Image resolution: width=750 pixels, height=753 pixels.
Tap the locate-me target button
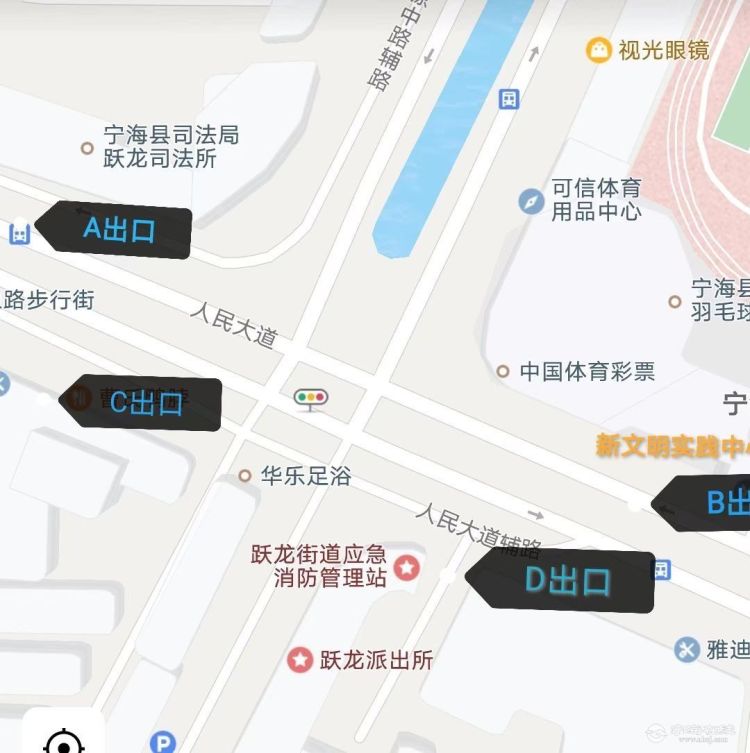63,738
